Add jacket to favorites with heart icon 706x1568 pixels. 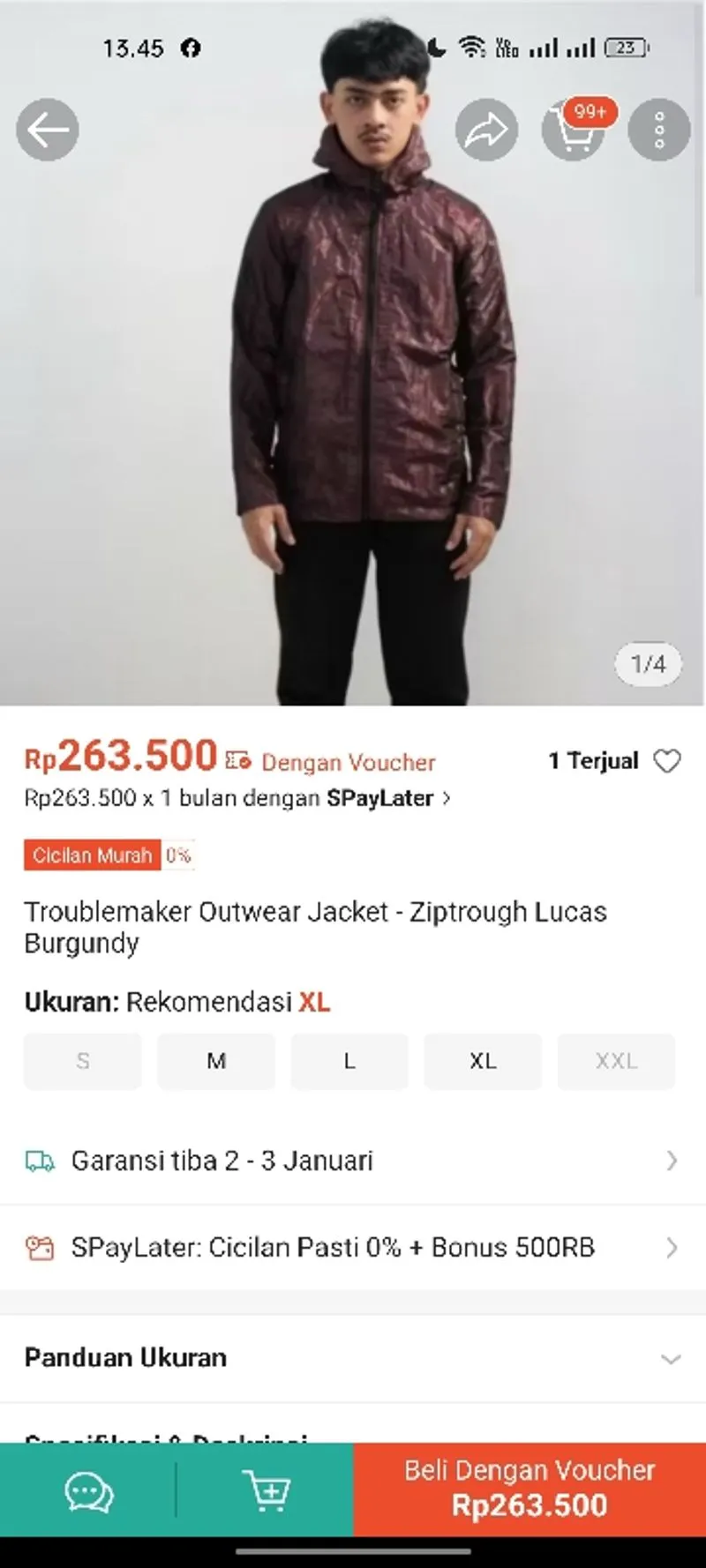(x=667, y=761)
